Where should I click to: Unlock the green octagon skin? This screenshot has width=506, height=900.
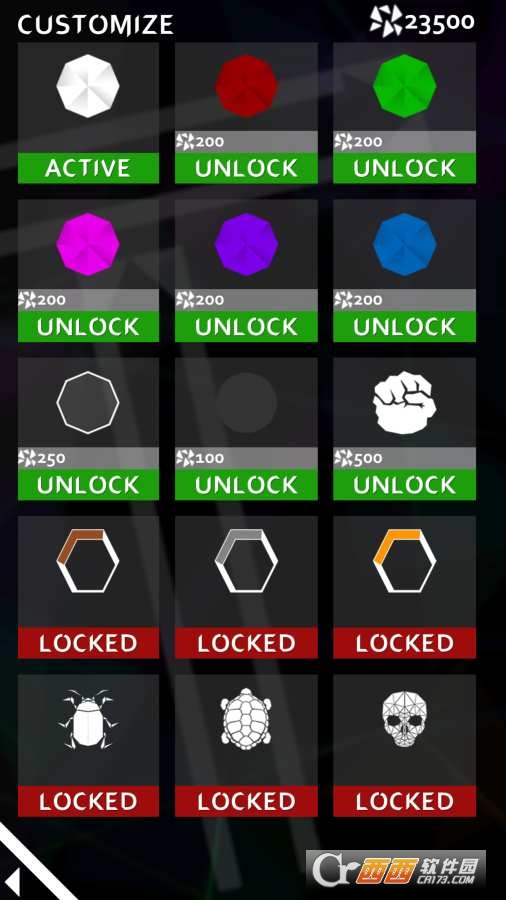point(404,168)
